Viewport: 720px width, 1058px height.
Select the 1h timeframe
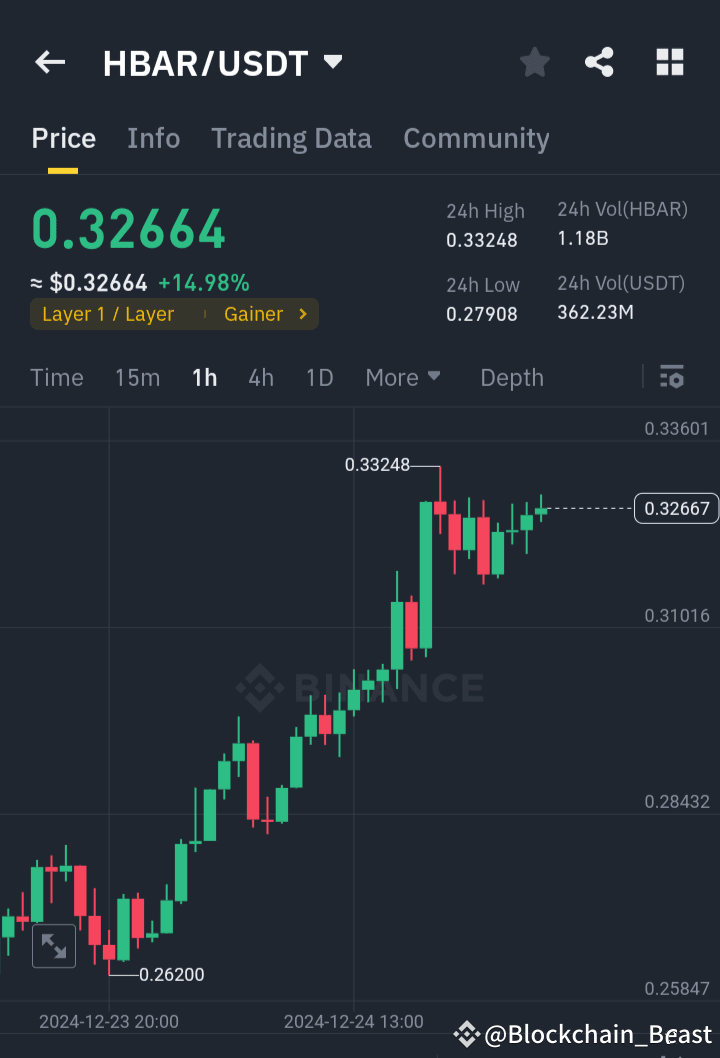(x=204, y=377)
